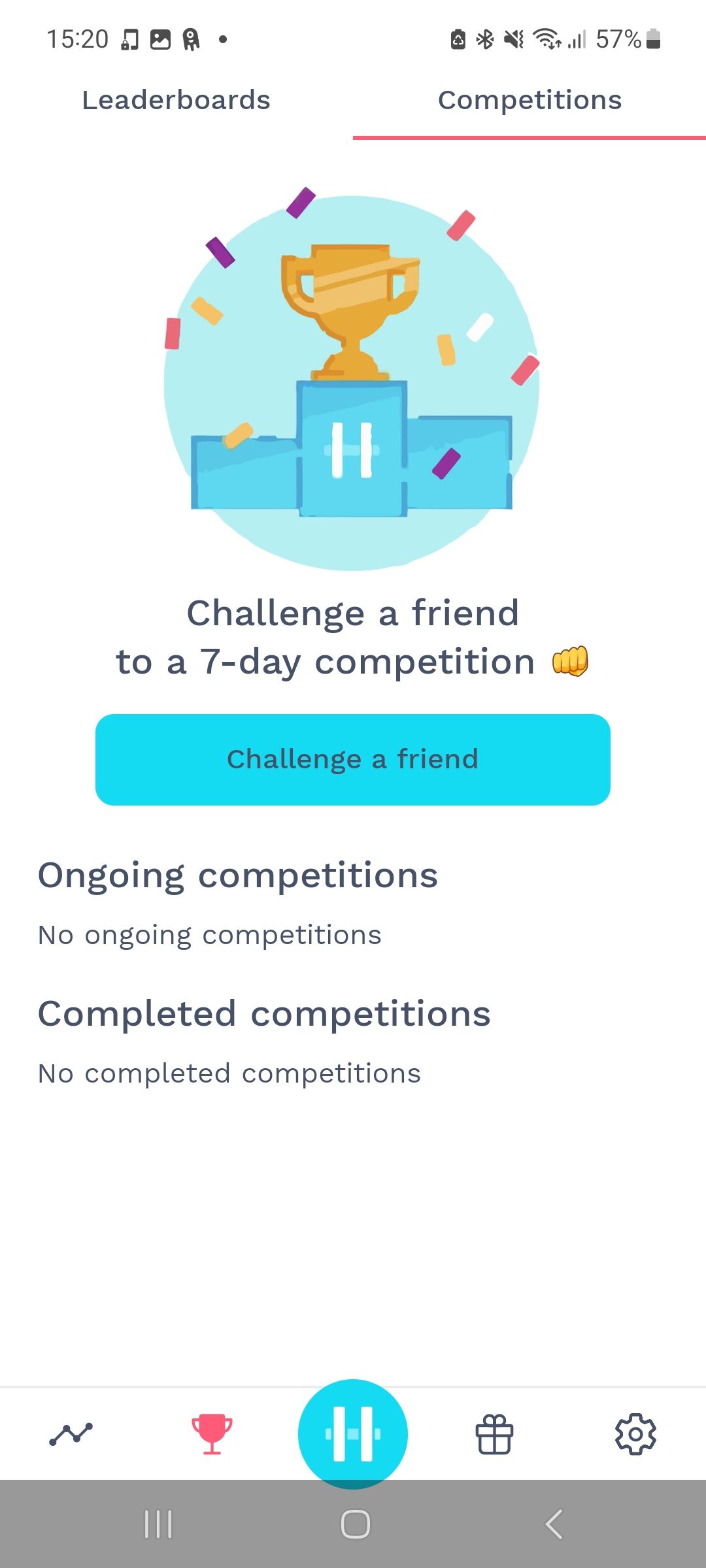Viewport: 706px width, 1568px height.
Task: Show recent apps from the navigation bar
Action: click(x=158, y=1524)
